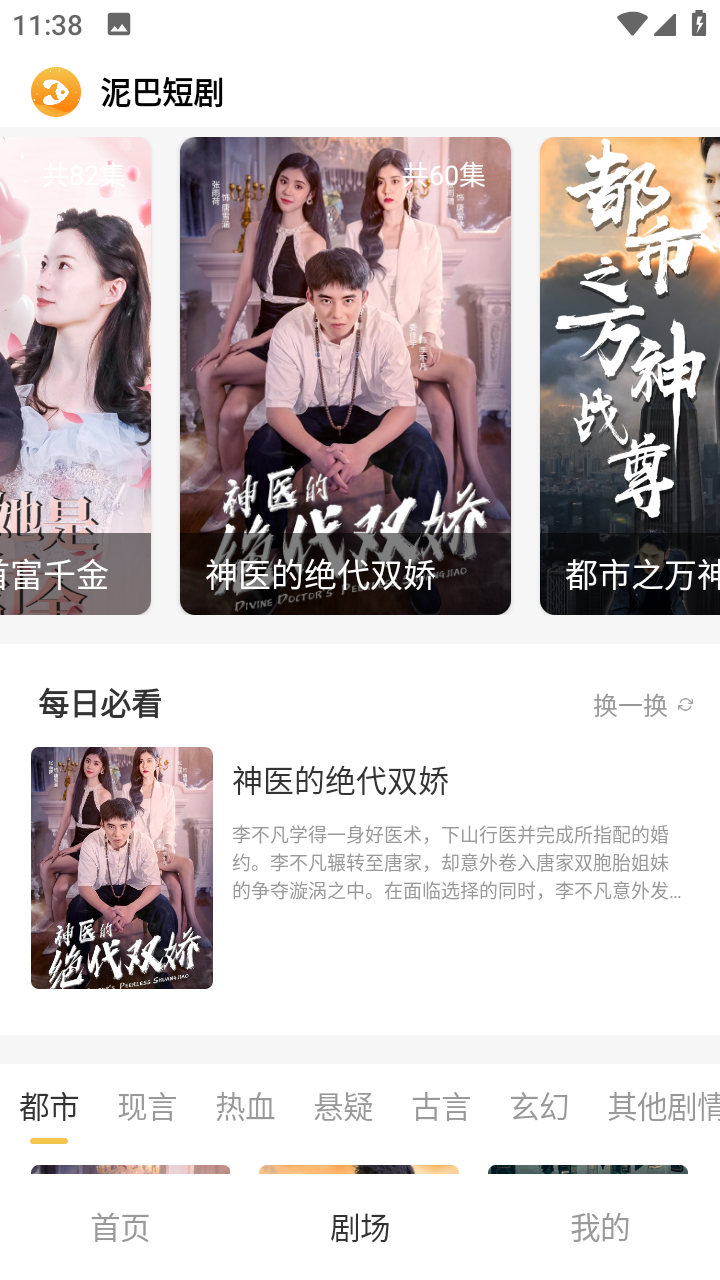Switch to the 其他剧情 category tab
Screen dimensions: 720x1280
[664, 1107]
